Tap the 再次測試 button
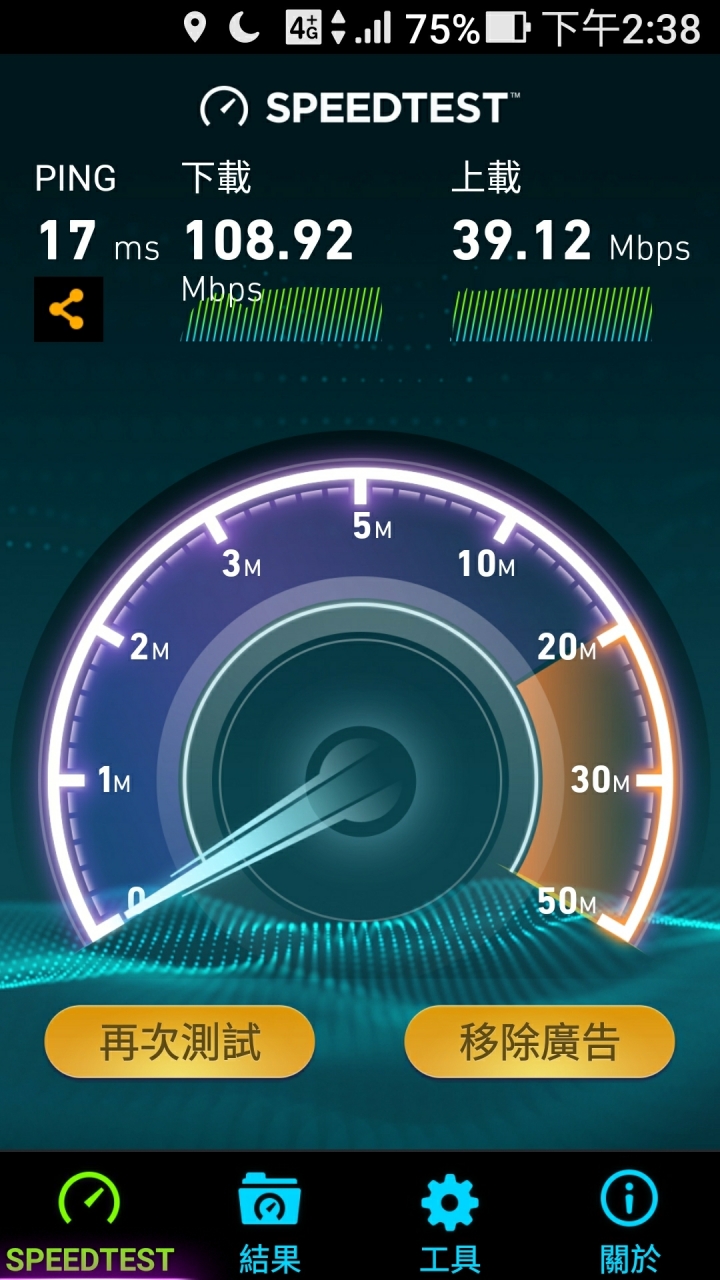The width and height of the screenshot is (720, 1280). (180, 1042)
